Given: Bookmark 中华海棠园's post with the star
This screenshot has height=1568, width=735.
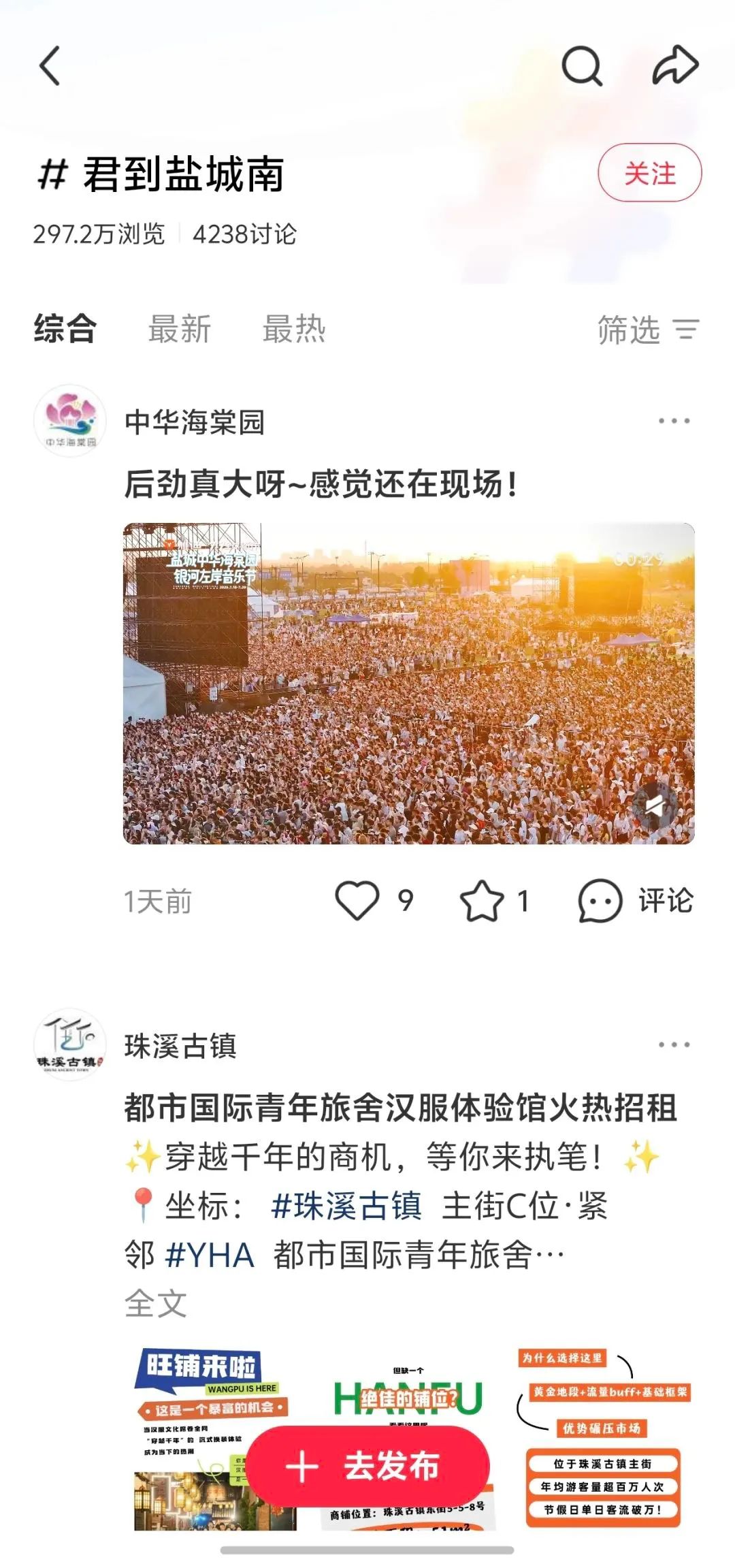Looking at the screenshot, I should [495, 901].
